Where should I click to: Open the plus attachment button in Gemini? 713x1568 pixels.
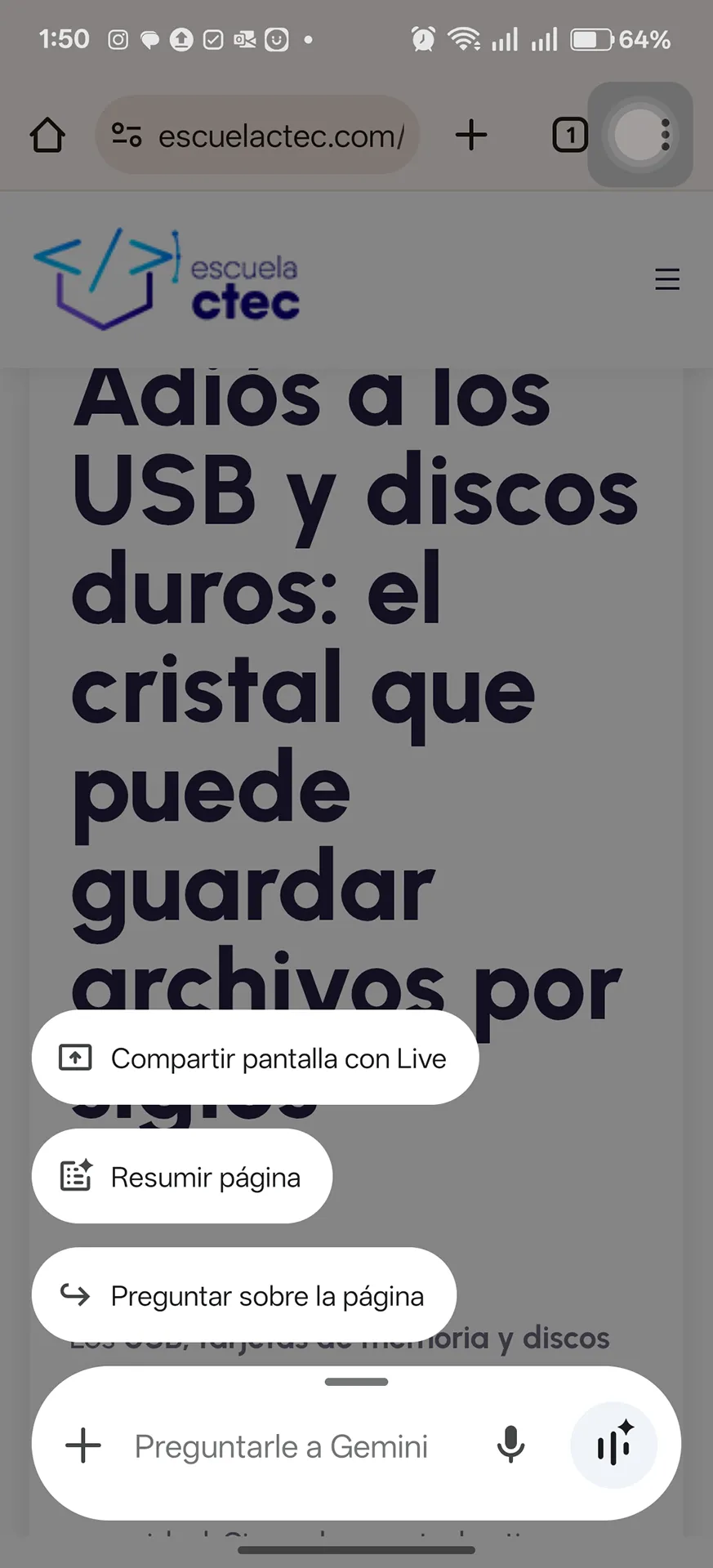(83, 1446)
